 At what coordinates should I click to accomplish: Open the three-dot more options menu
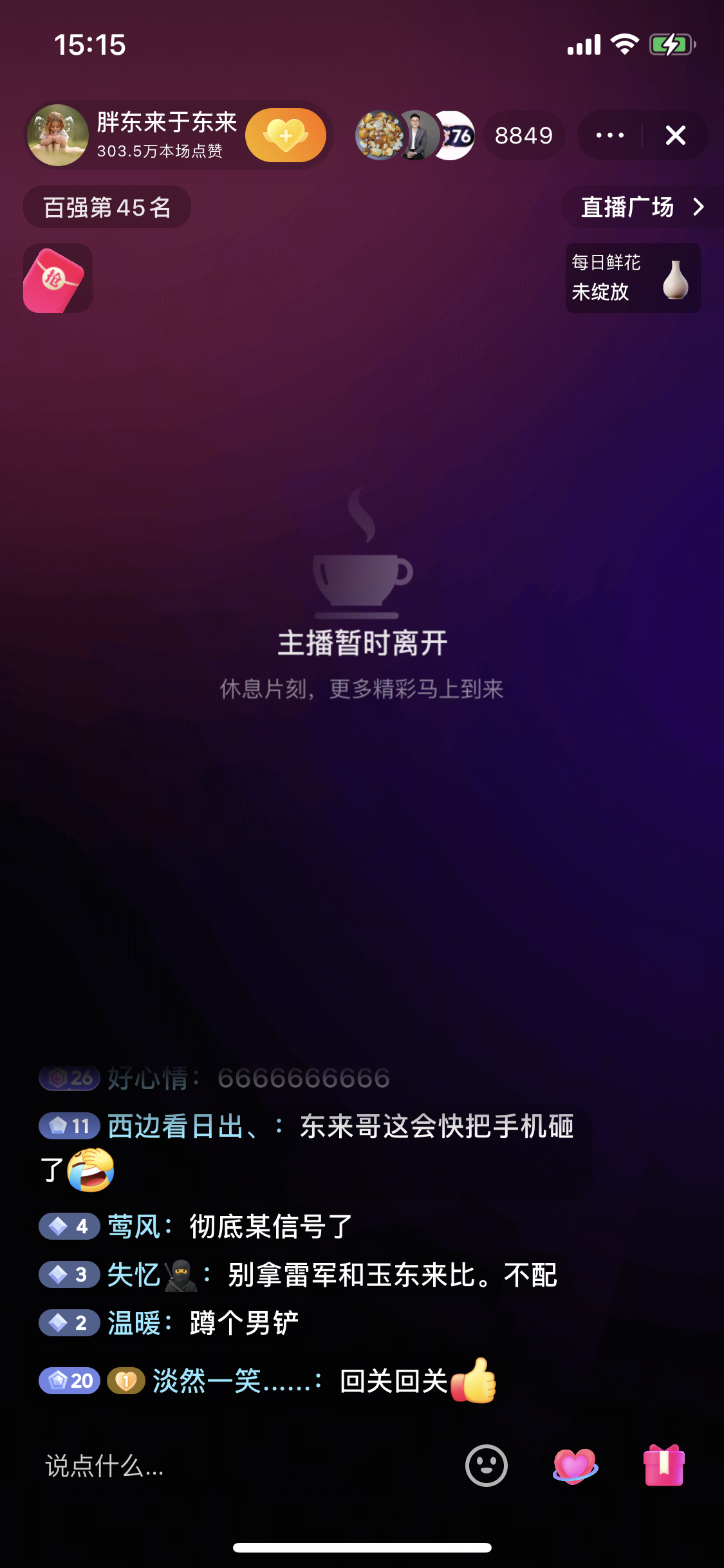609,136
